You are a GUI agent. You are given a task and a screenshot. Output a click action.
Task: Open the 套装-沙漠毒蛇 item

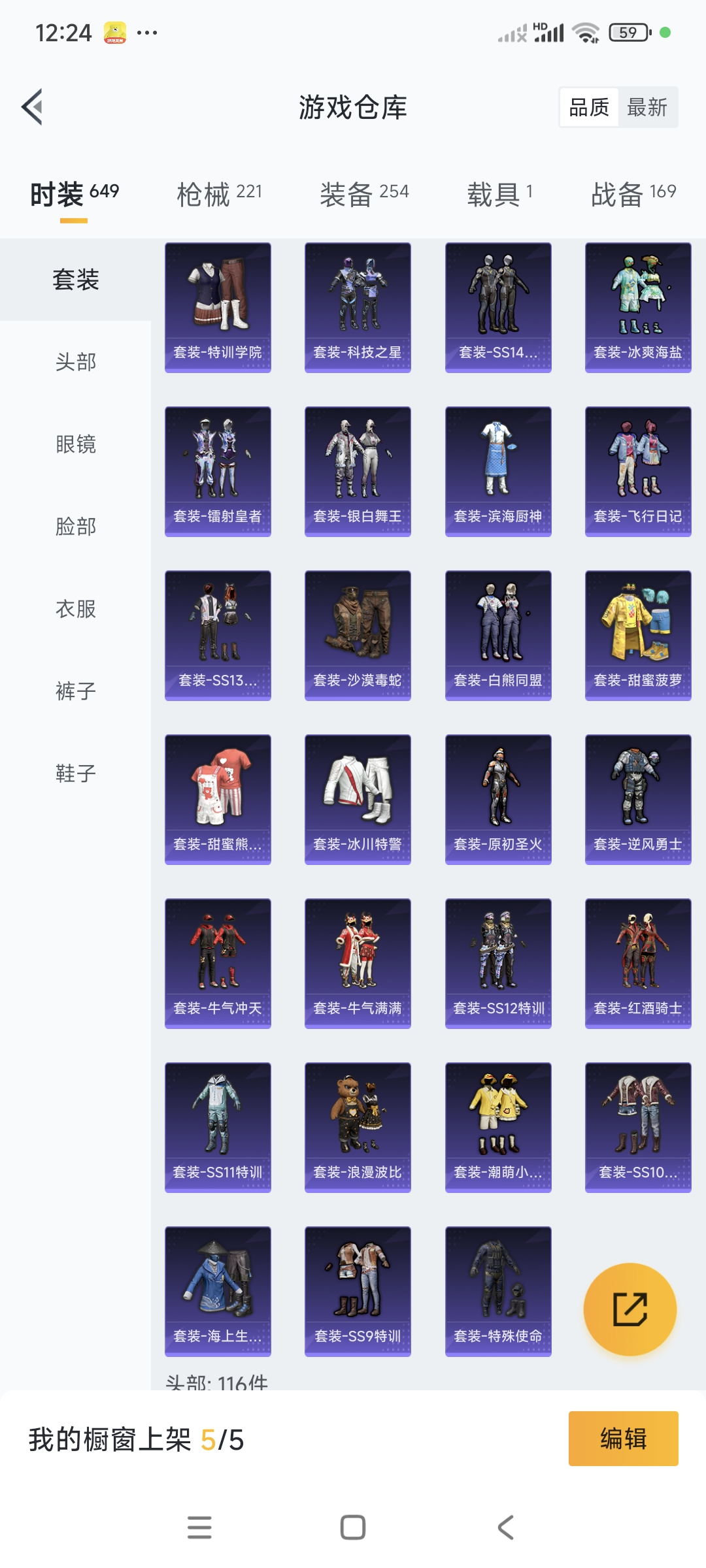pos(358,635)
